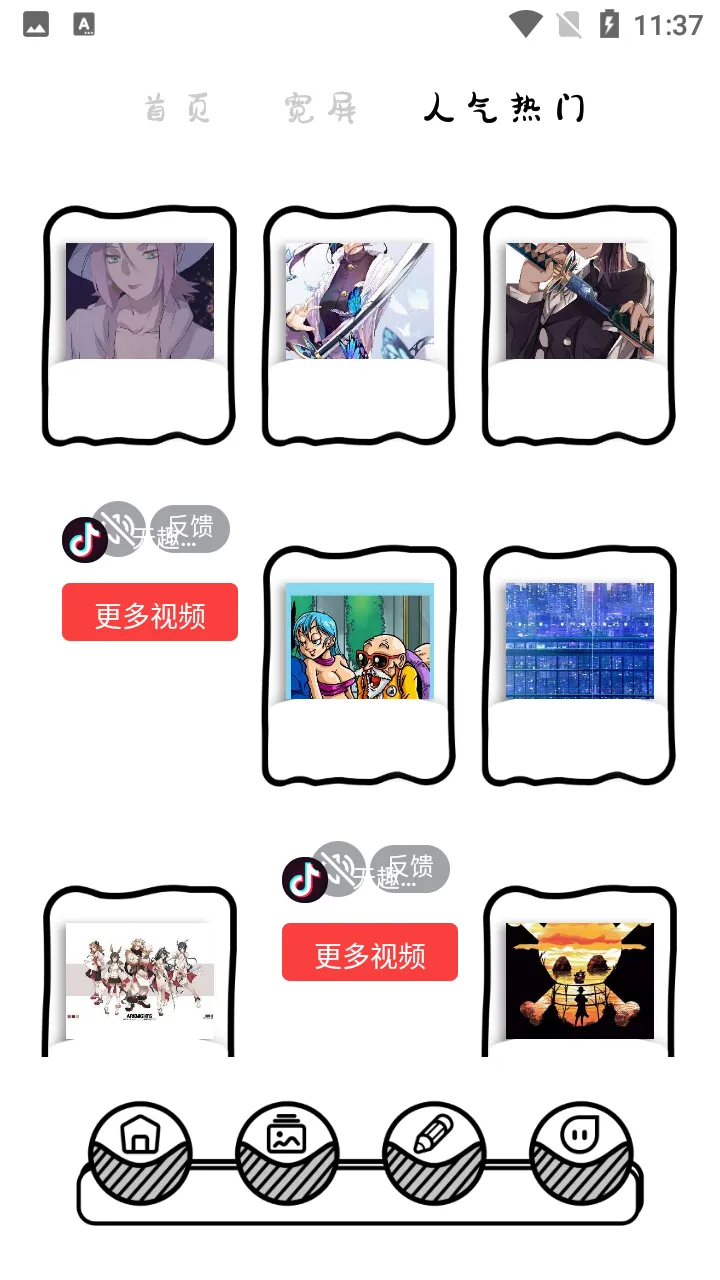The height and width of the screenshot is (1280, 720).
Task: Switch to the 首页 tab
Action: click(178, 108)
